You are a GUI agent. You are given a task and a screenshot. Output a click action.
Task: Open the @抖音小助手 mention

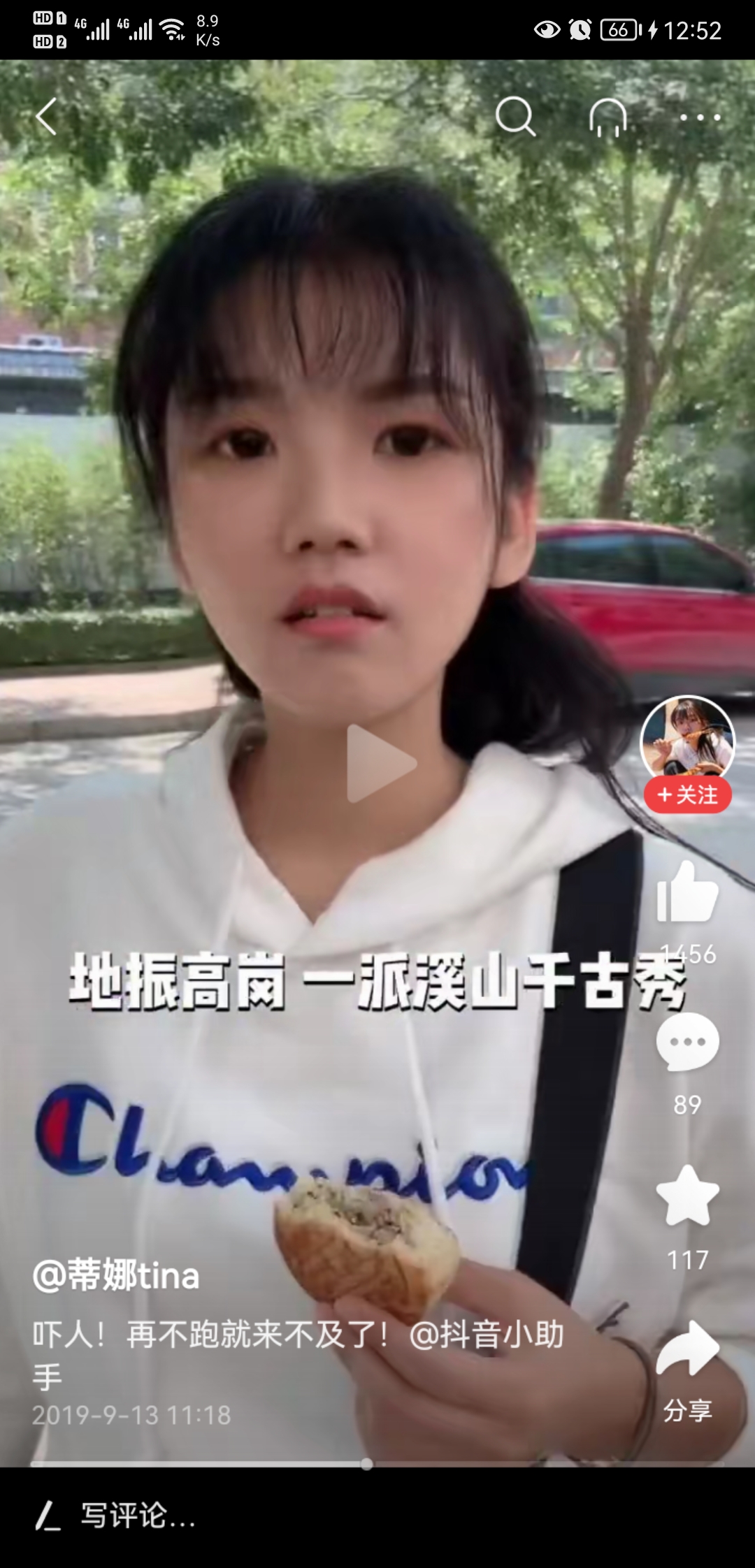coord(487,1335)
